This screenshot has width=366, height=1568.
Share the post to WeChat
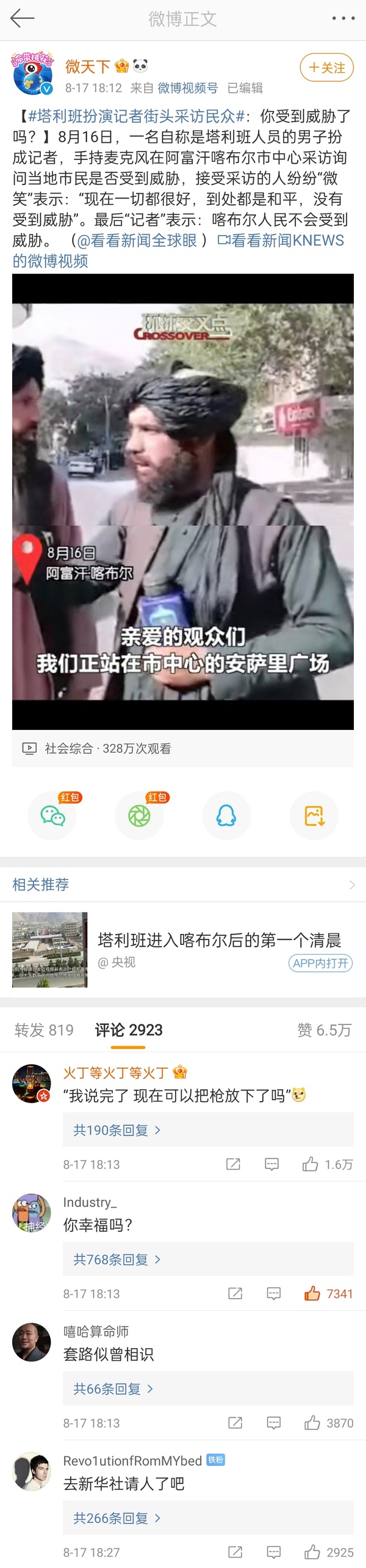point(52,816)
